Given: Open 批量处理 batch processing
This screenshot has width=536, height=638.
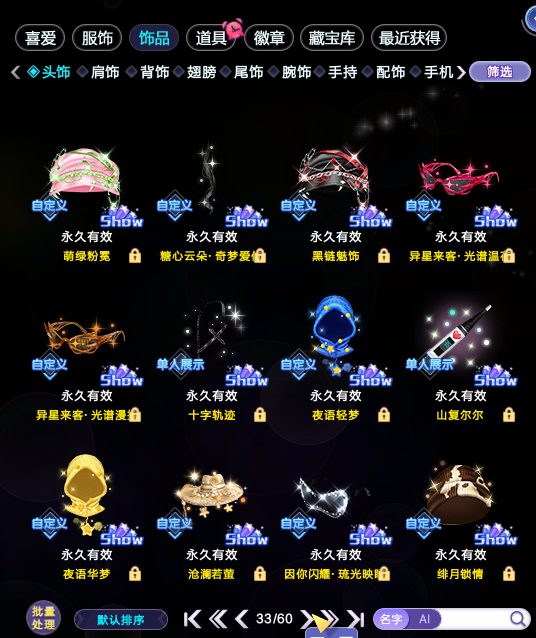Looking at the screenshot, I should click(44, 618).
